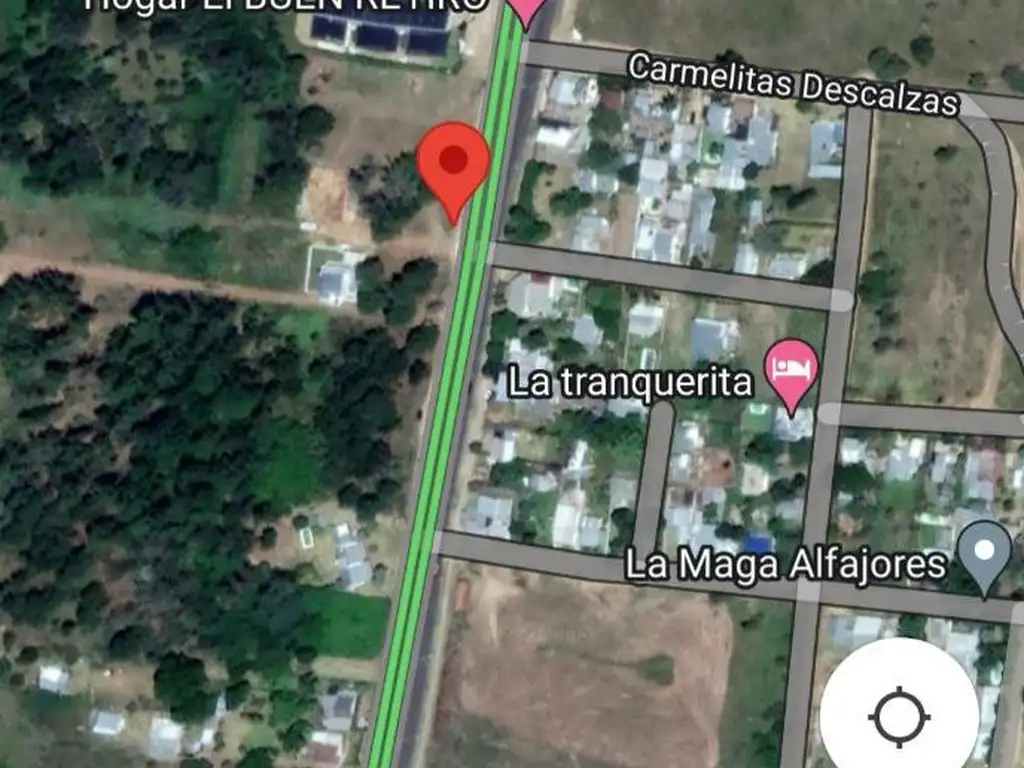Open the Hogar El Buen Retiro pin
Viewport: 1024px width, 768px height.
pos(527,10)
